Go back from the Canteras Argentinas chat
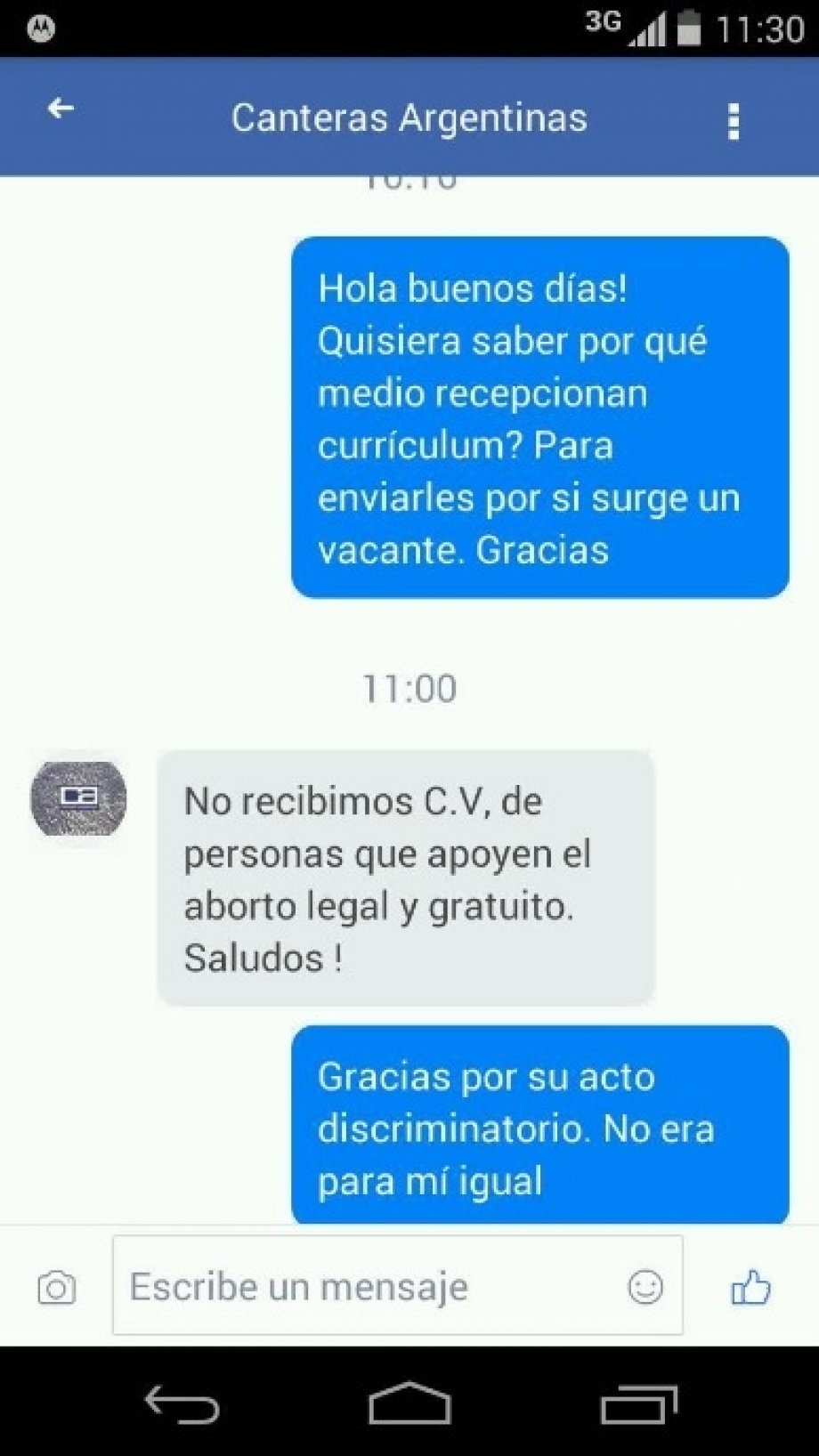 pos(61,109)
